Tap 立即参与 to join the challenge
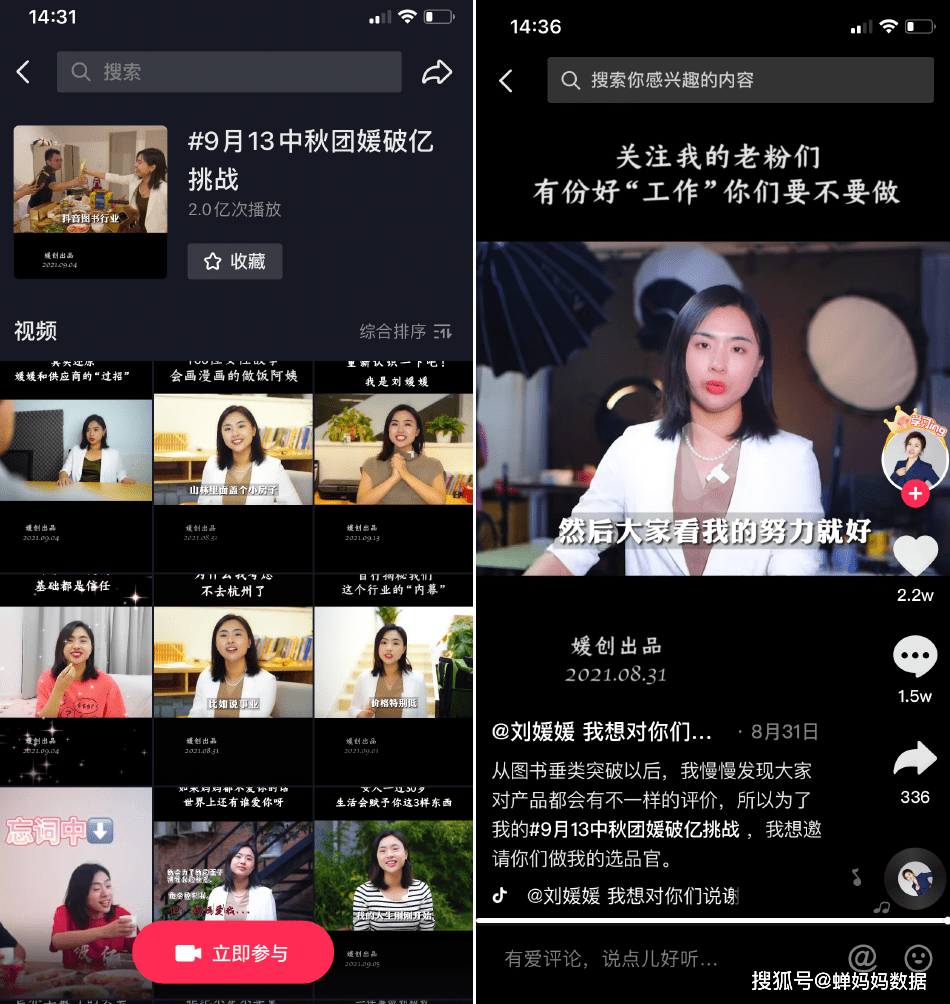950x1004 pixels. (x=232, y=953)
